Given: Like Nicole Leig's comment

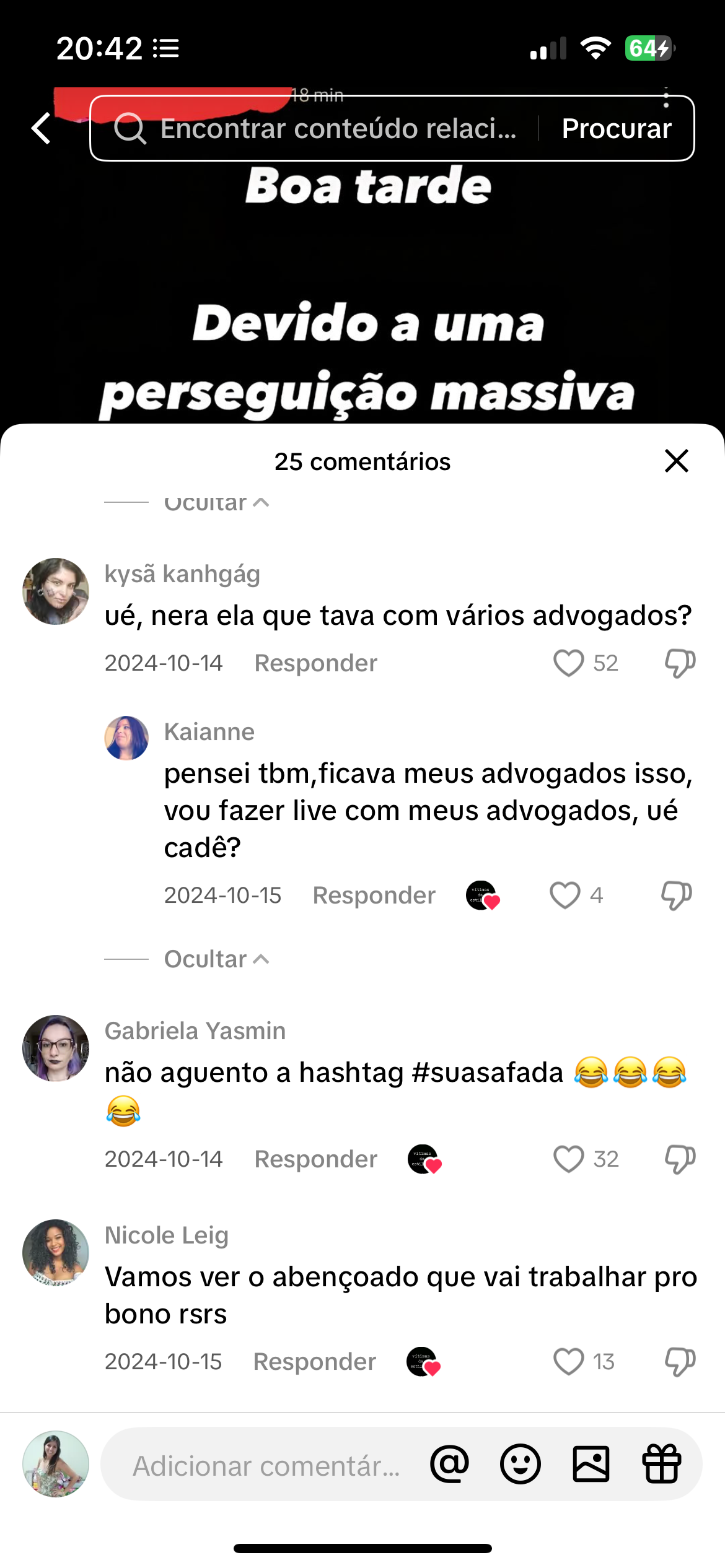Looking at the screenshot, I should [568, 1362].
